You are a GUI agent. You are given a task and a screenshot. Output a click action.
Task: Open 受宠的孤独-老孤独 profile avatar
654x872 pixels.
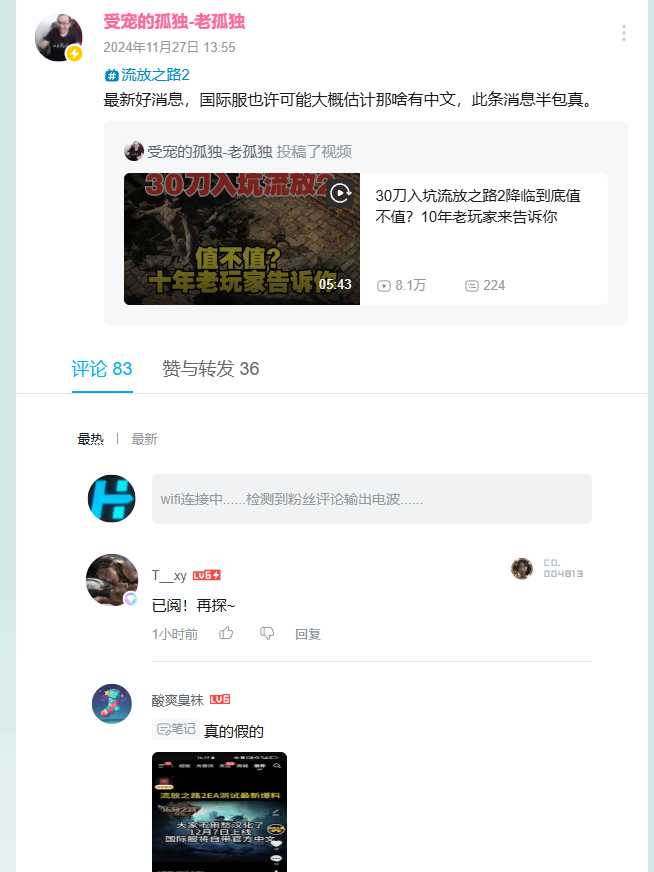pos(58,38)
